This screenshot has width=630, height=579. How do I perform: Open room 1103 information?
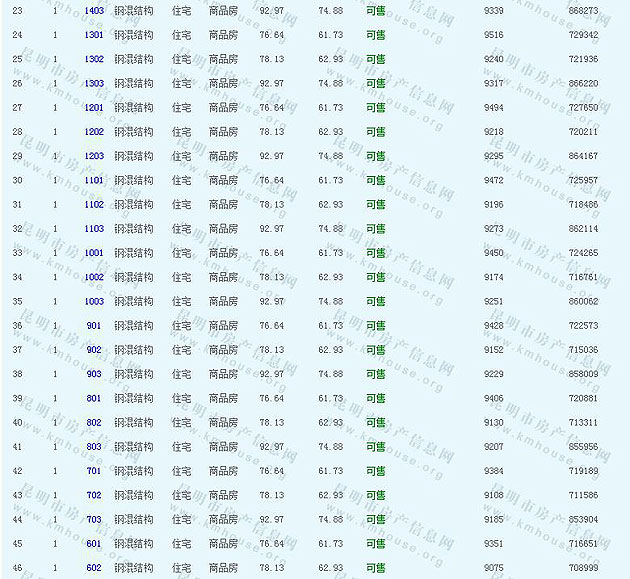tap(94, 228)
